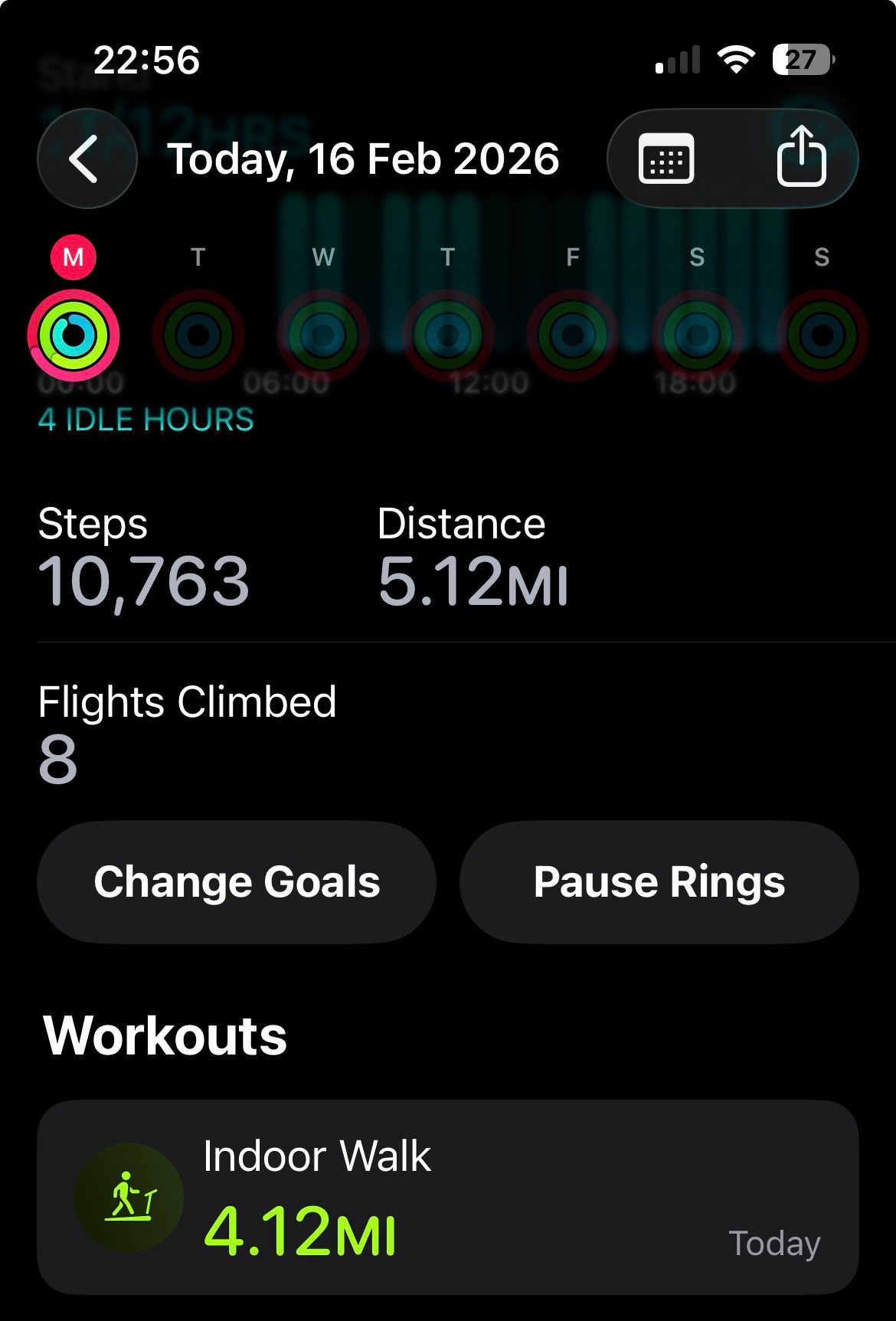
Task: Go back from the activity summary
Action: [x=87, y=159]
